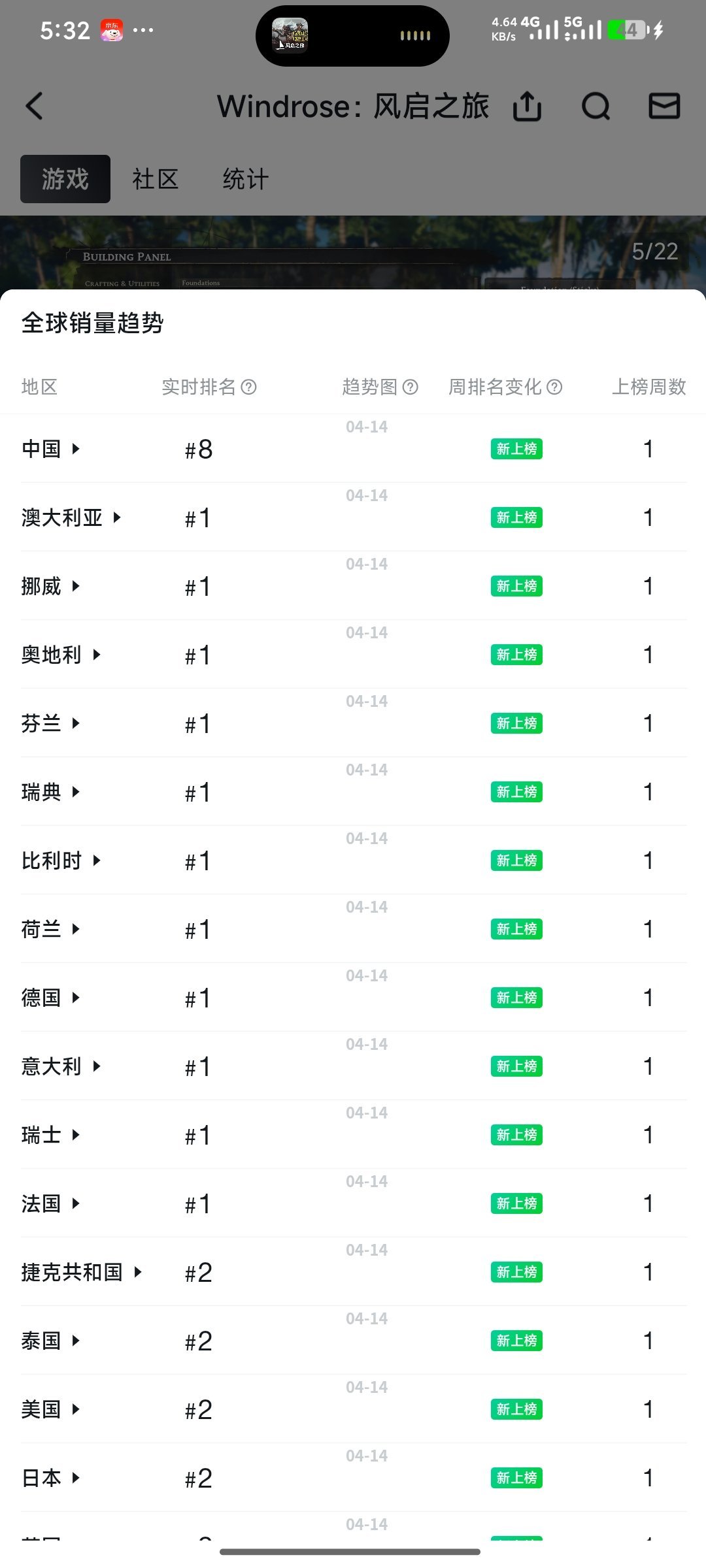Show help for 趋势图 column
706x1568 pixels.
pyautogui.click(x=411, y=387)
